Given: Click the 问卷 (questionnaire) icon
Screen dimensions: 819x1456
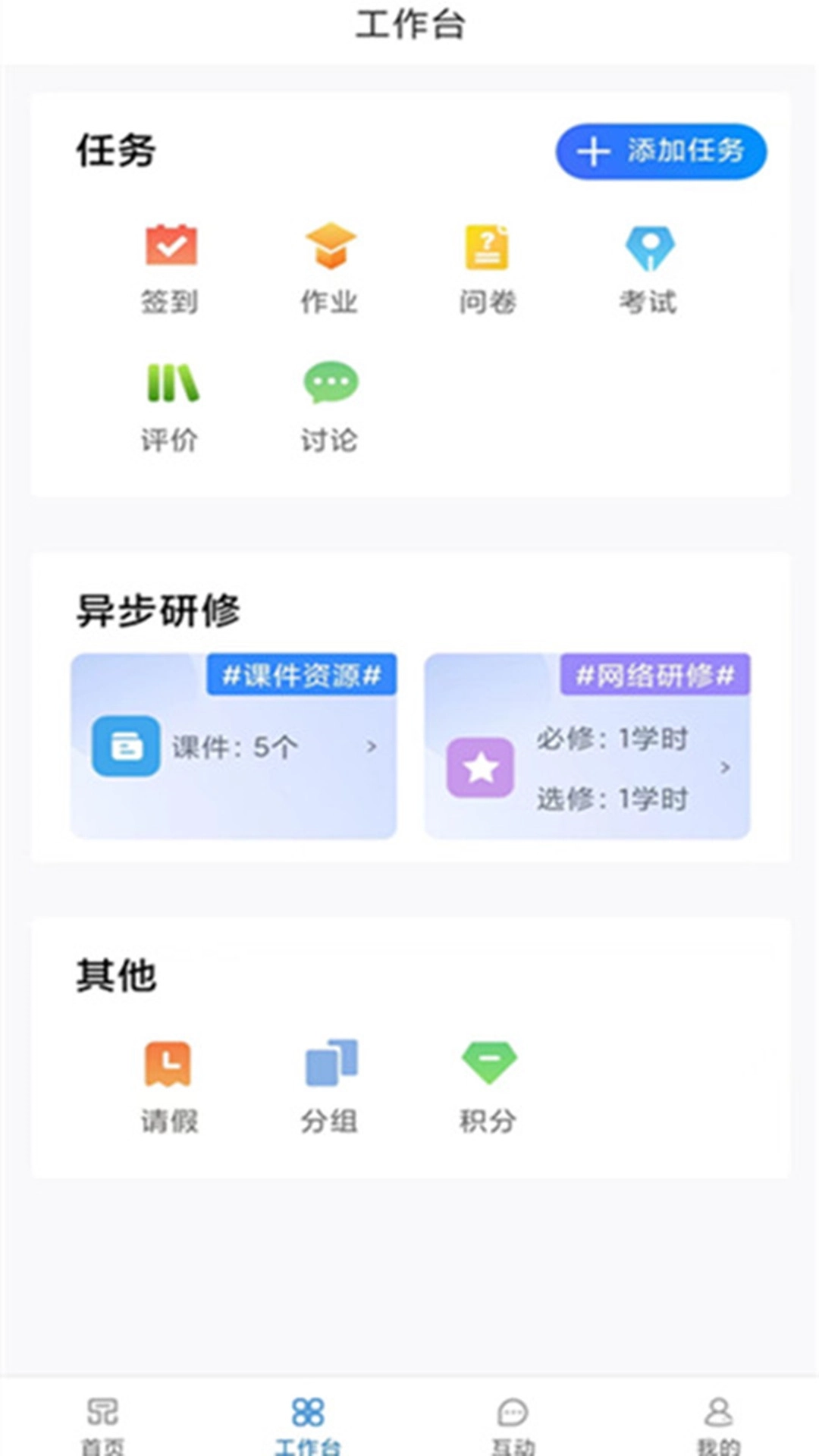Looking at the screenshot, I should (x=488, y=245).
